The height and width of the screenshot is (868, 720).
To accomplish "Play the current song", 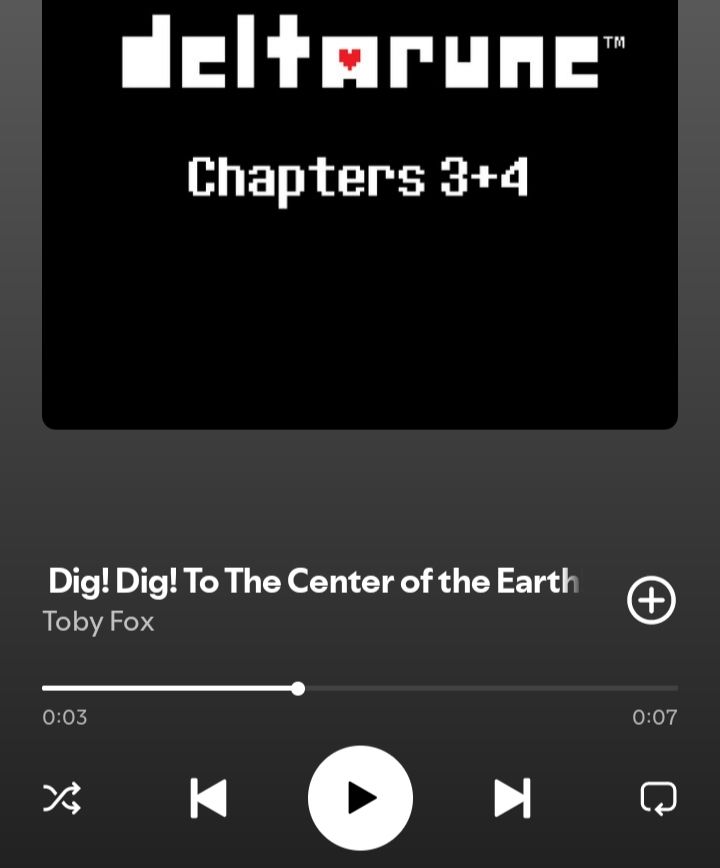I will pyautogui.click(x=360, y=798).
